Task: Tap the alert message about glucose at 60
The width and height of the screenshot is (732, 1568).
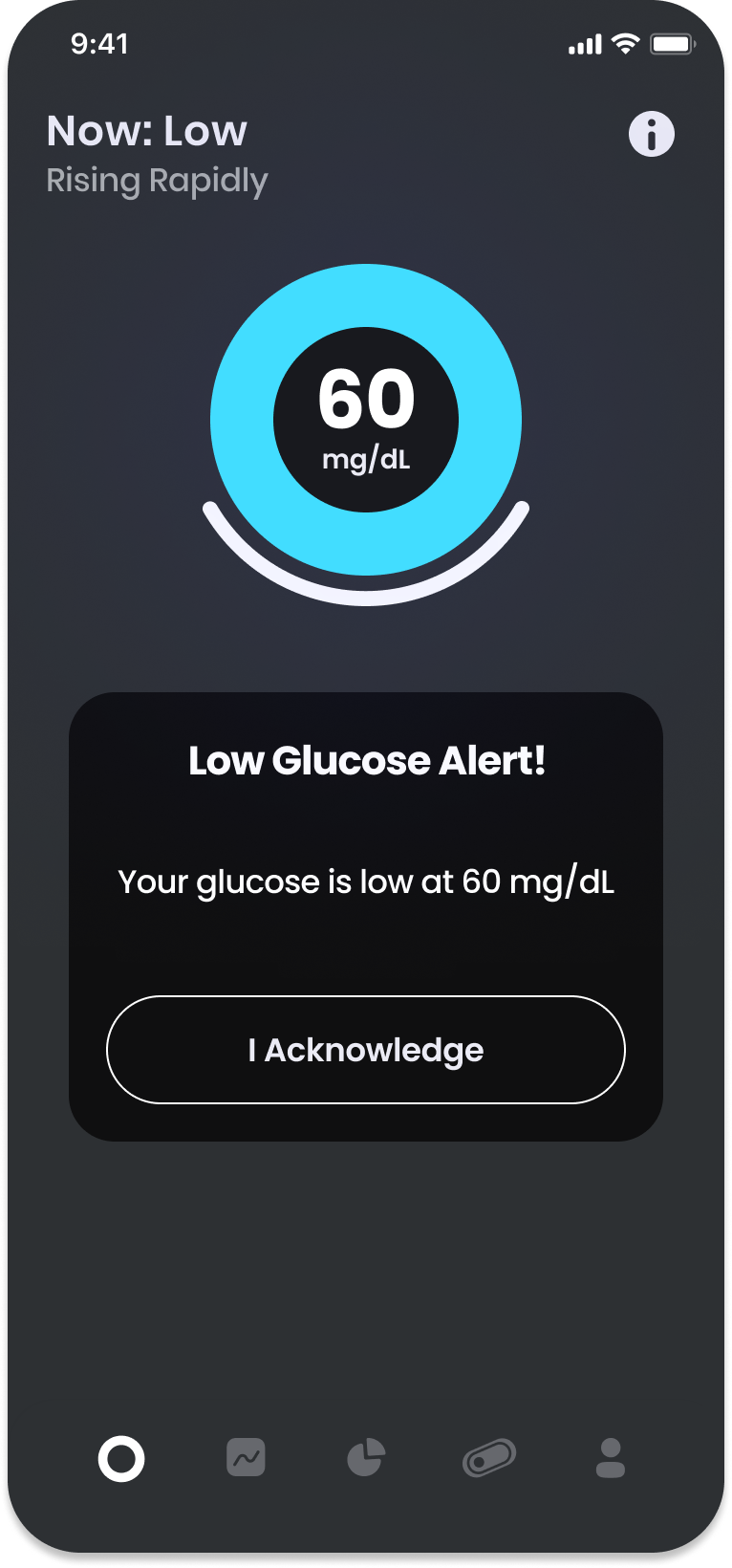Action: pyautogui.click(x=366, y=881)
